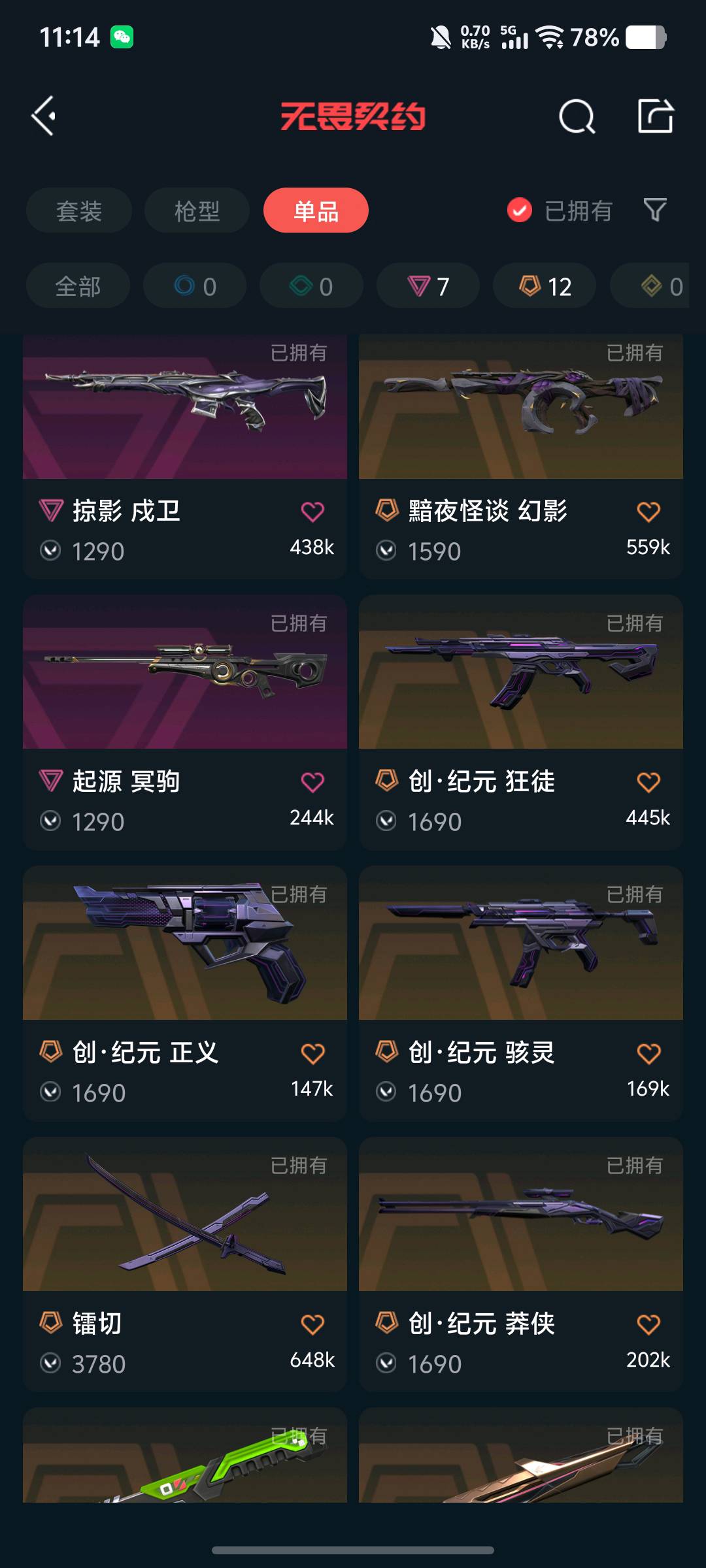Like the 黯夜怪谈 幻影 skin

[x=648, y=512]
